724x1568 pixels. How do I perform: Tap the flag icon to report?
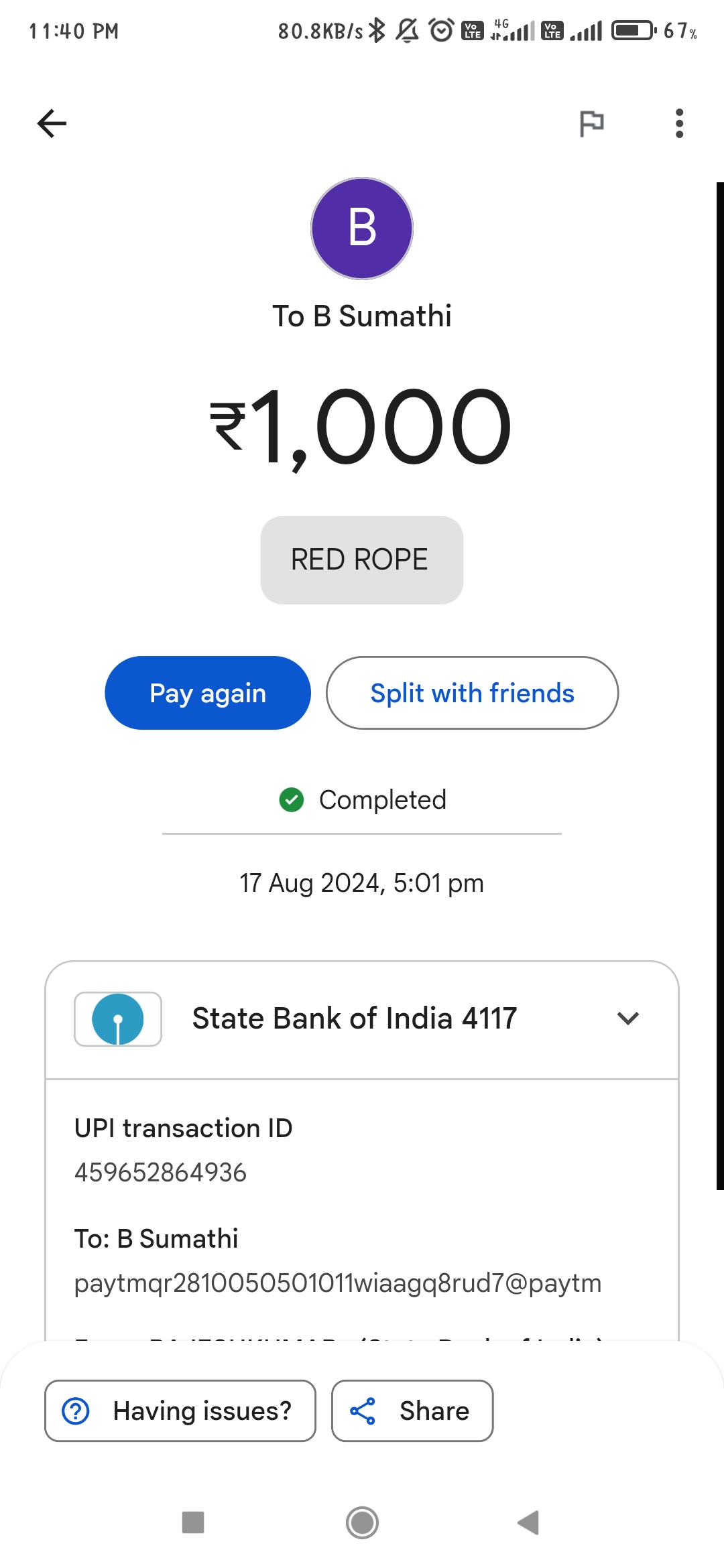pos(591,123)
